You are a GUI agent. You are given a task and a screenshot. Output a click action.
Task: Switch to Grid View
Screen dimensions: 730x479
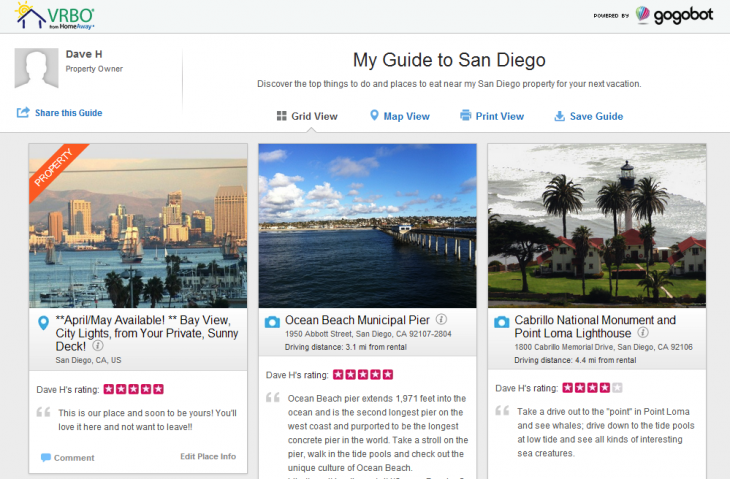coord(307,116)
